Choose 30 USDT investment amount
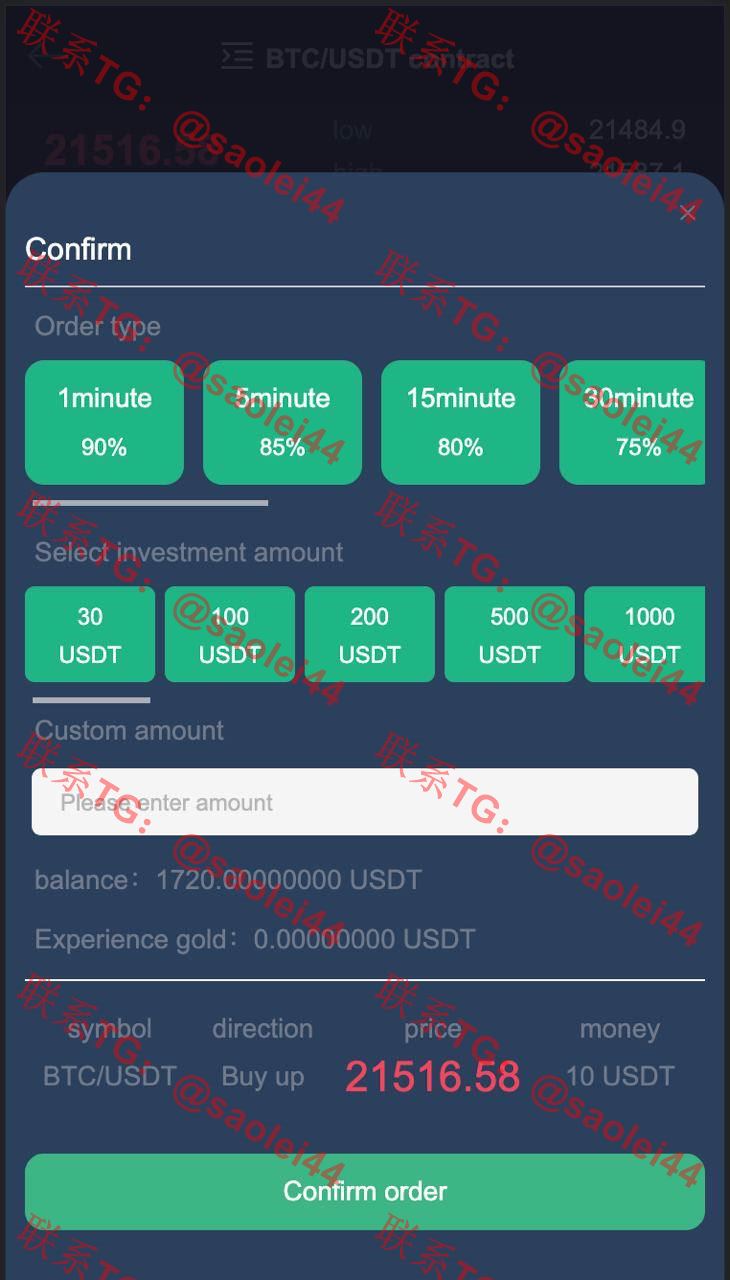The image size is (730, 1280). [x=90, y=634]
